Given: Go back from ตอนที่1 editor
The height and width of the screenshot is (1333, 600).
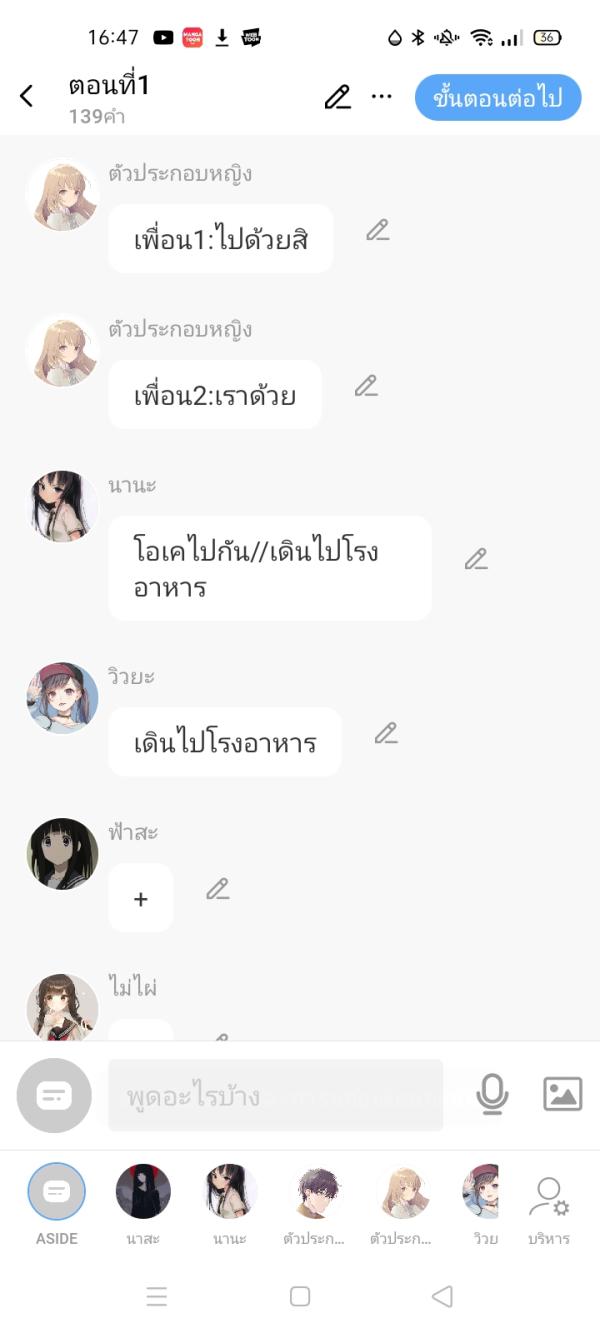Looking at the screenshot, I should [27, 96].
